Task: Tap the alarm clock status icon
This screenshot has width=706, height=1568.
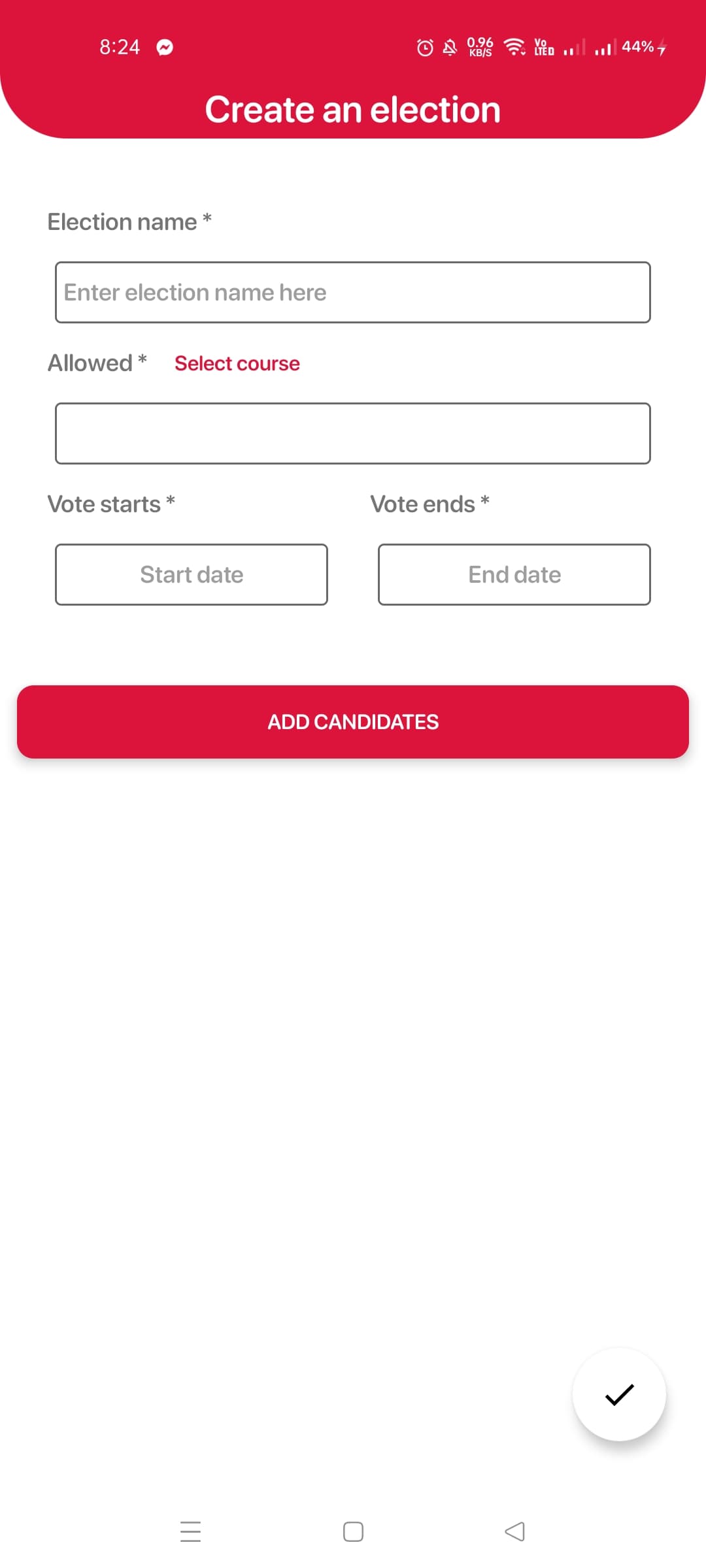Action: click(x=424, y=46)
